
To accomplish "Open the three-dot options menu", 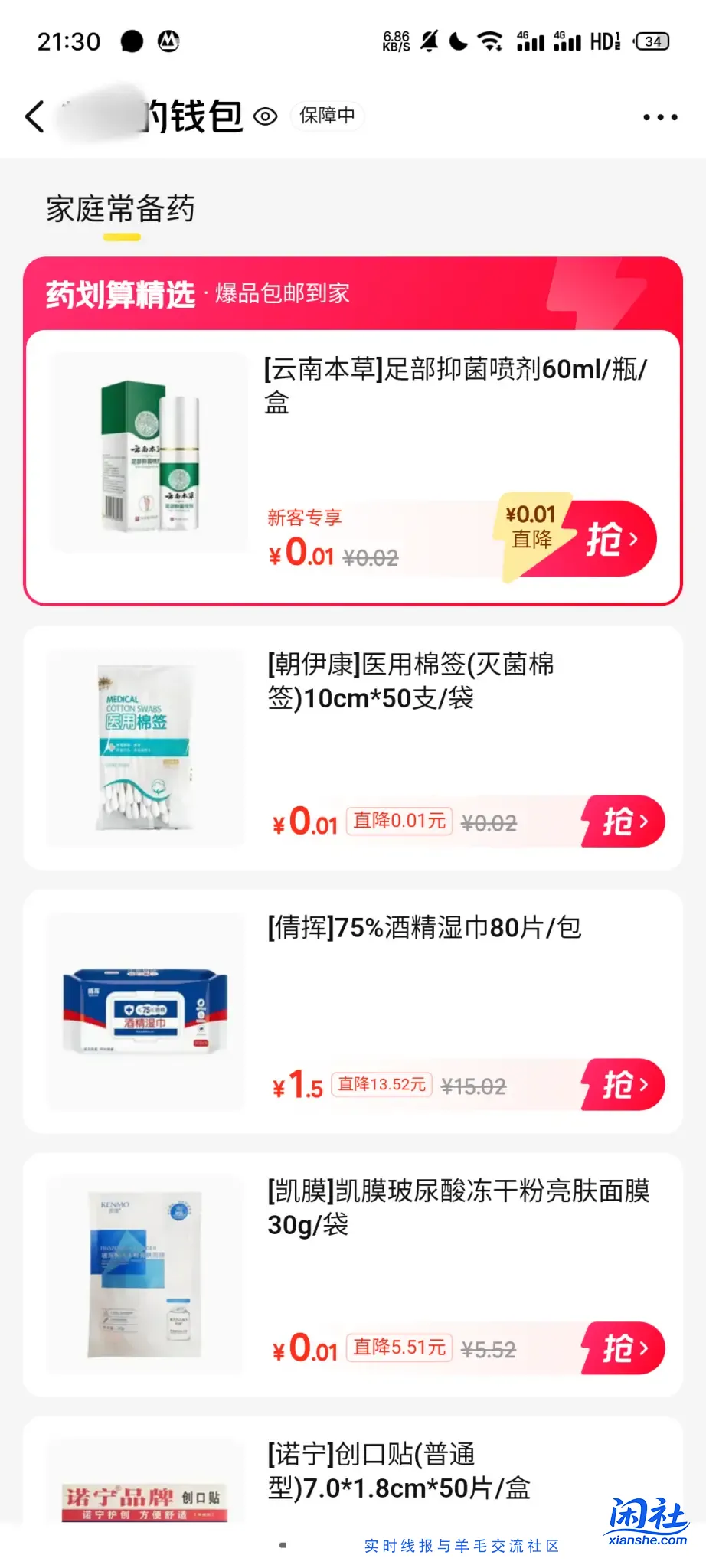I will point(659,116).
